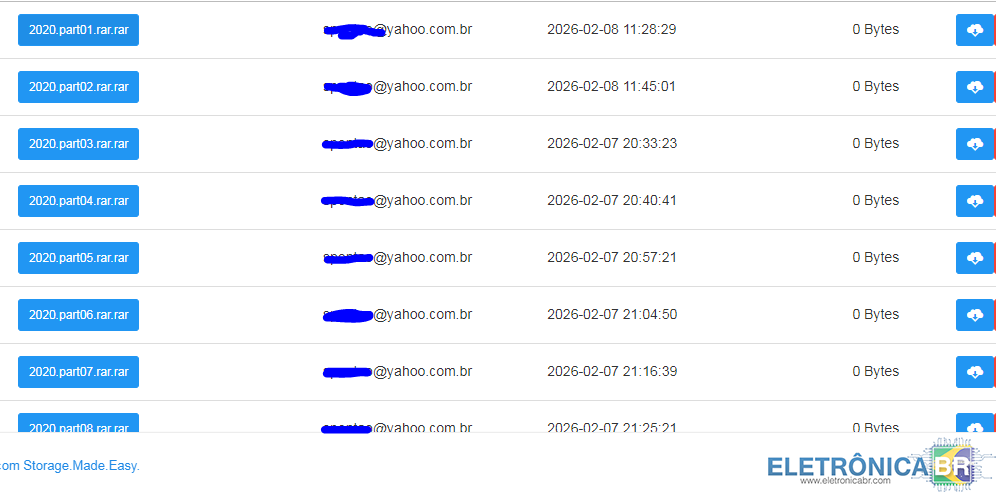Viewport: 996px width, 492px height.
Task: Open the 2020.part03.rar.rar file
Action: [78, 144]
